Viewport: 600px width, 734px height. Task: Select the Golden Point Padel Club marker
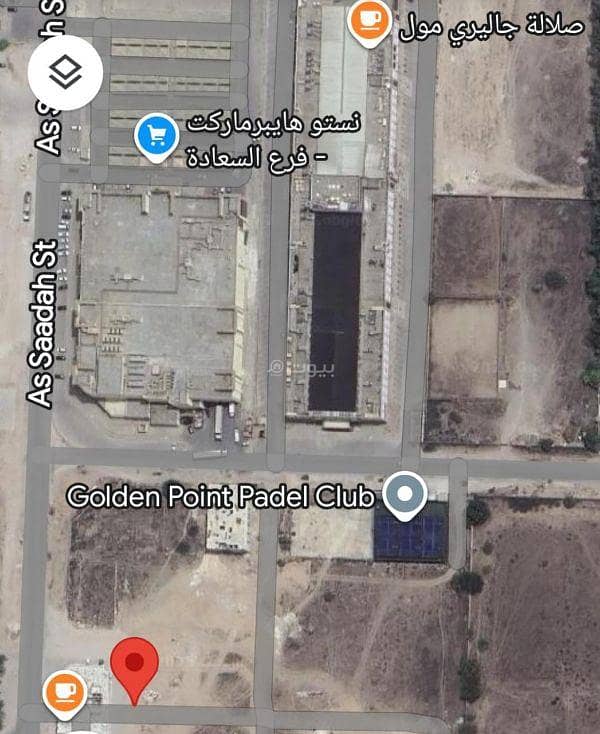pos(405,494)
